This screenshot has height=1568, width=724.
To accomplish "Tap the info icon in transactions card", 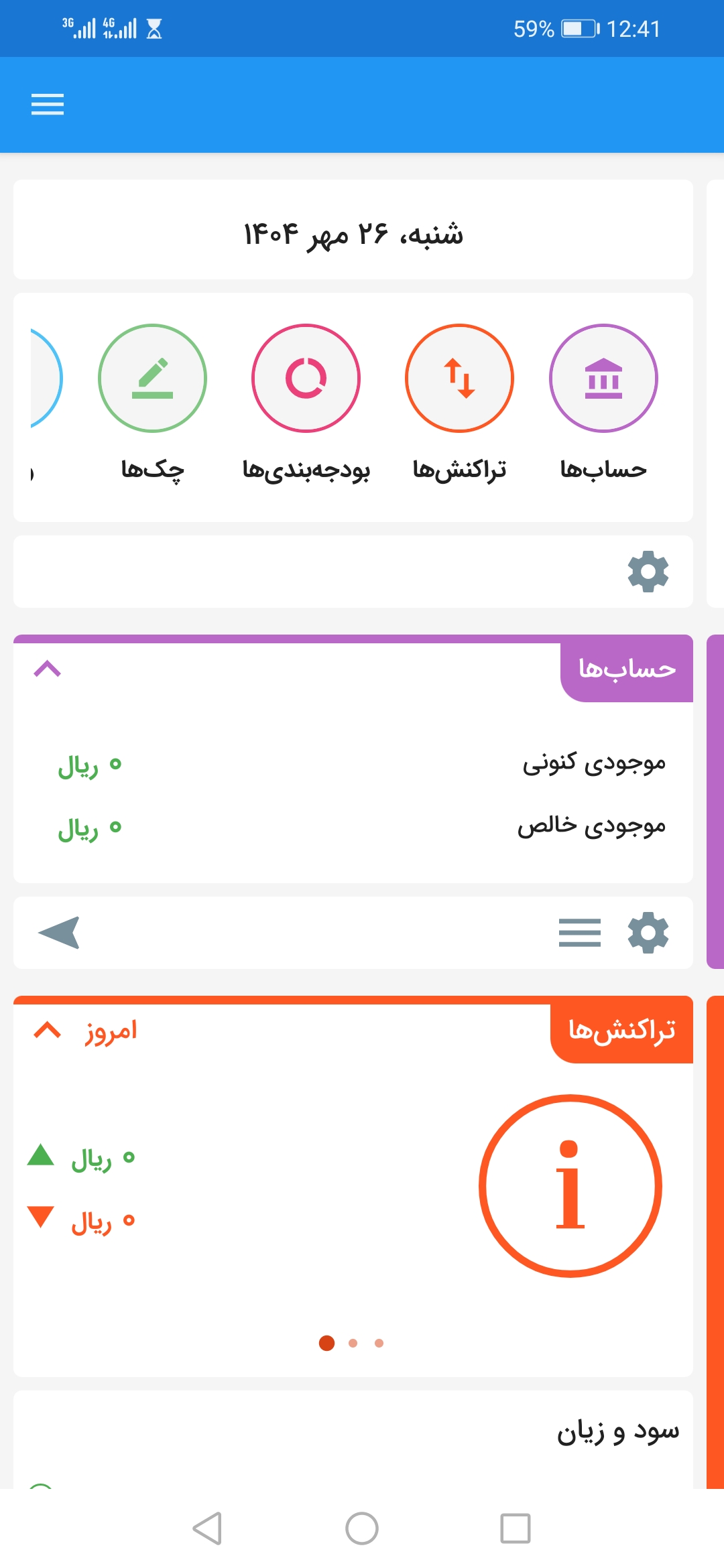I will 570,1185.
